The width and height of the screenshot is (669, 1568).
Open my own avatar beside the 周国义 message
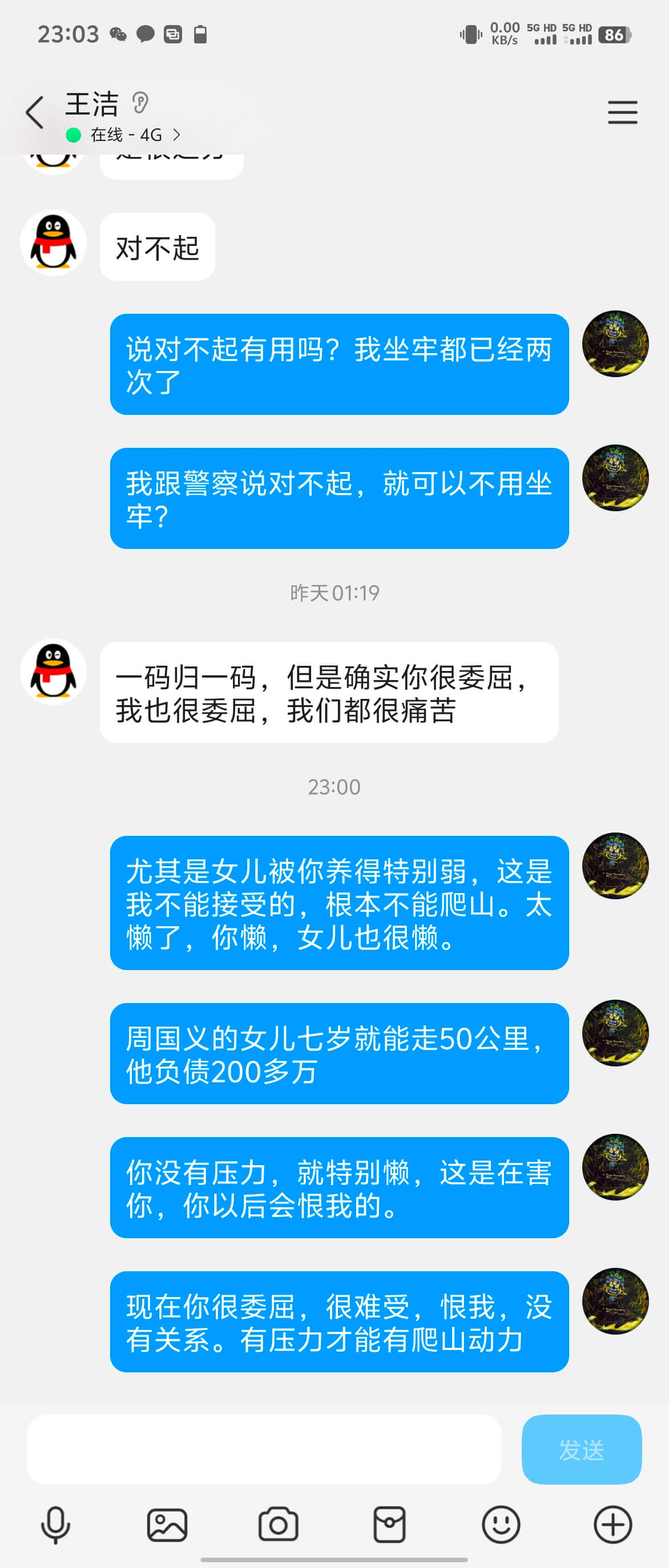[x=615, y=1033]
